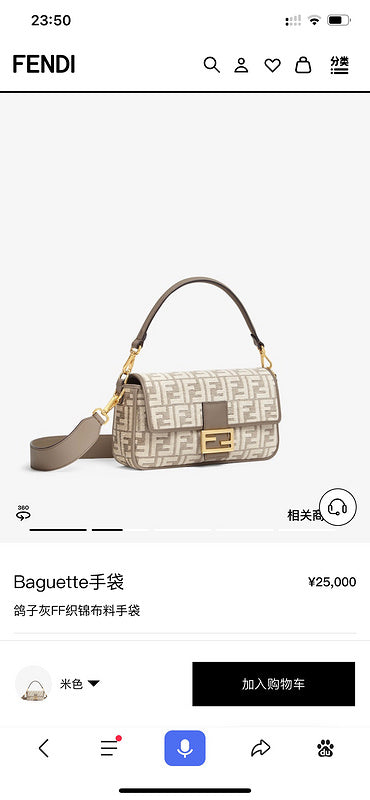View the bag in 360 degrees
The height and width of the screenshot is (800, 370).
23,512
